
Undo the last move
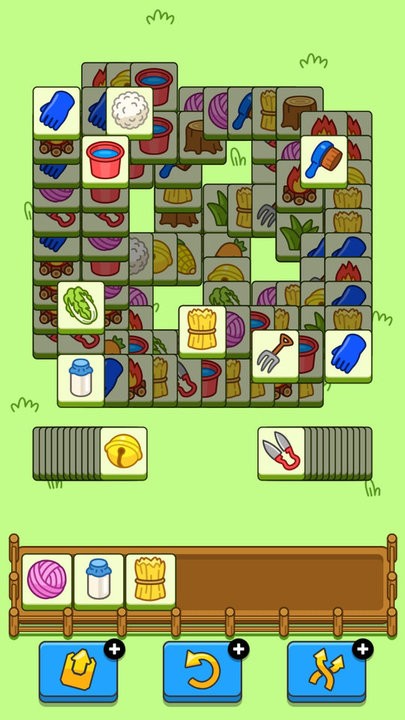click(202, 672)
